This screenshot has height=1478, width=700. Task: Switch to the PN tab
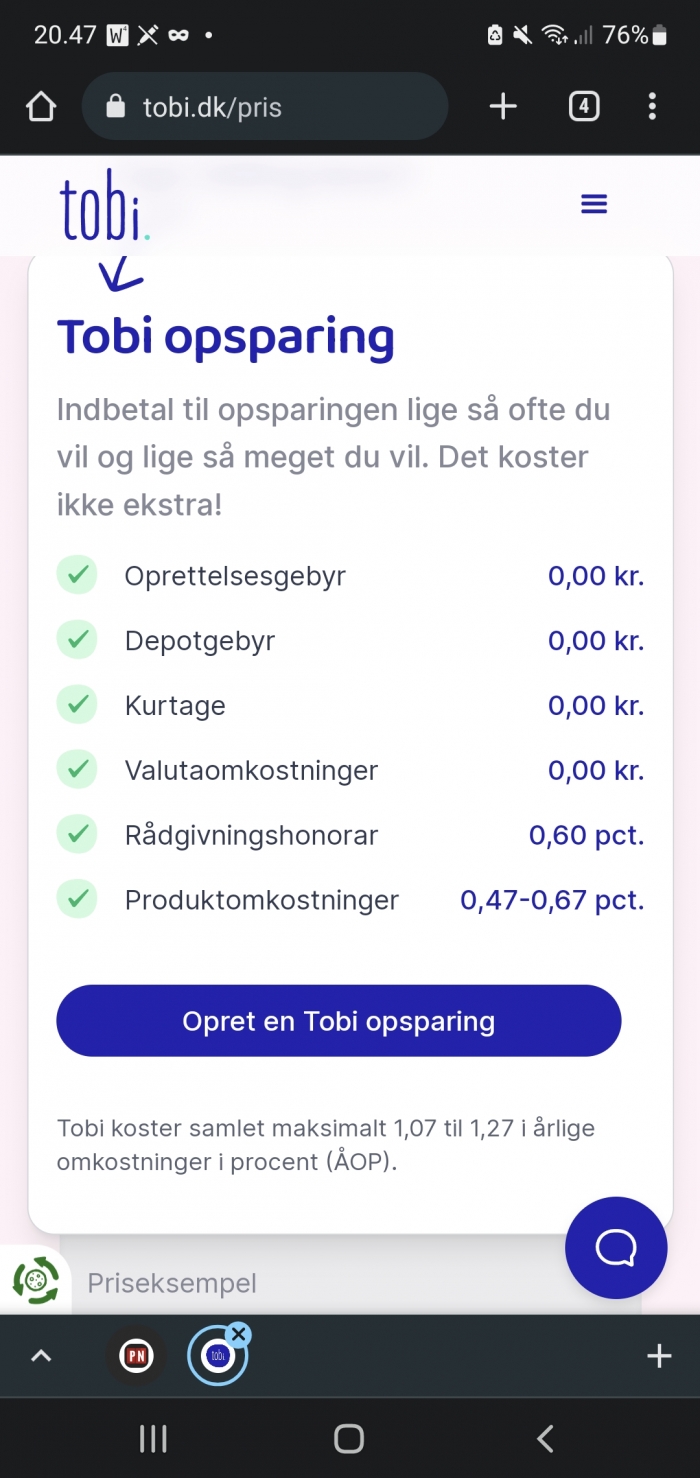(137, 1356)
